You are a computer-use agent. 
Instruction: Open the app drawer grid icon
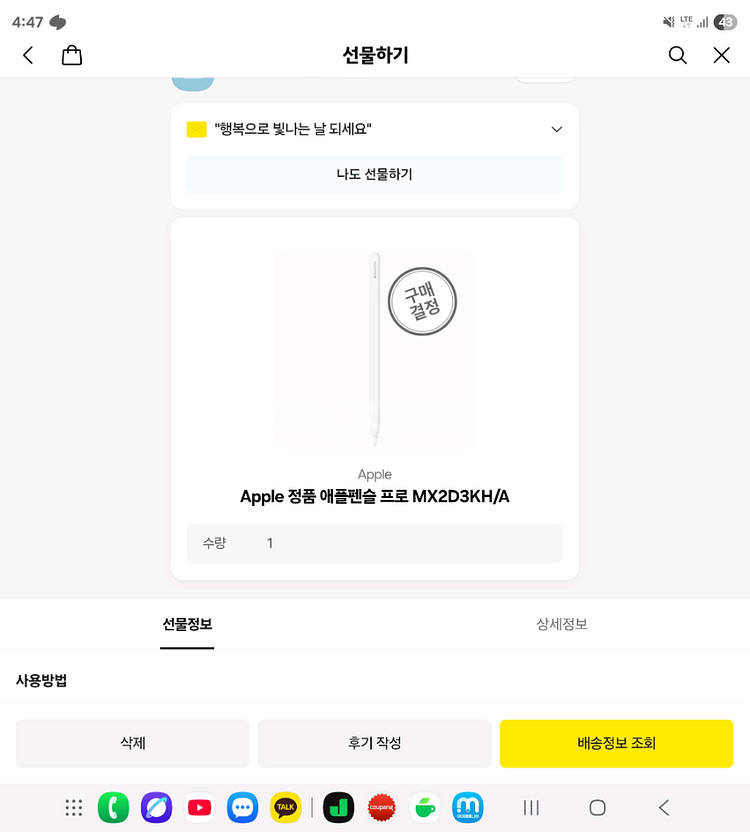pos(73,807)
